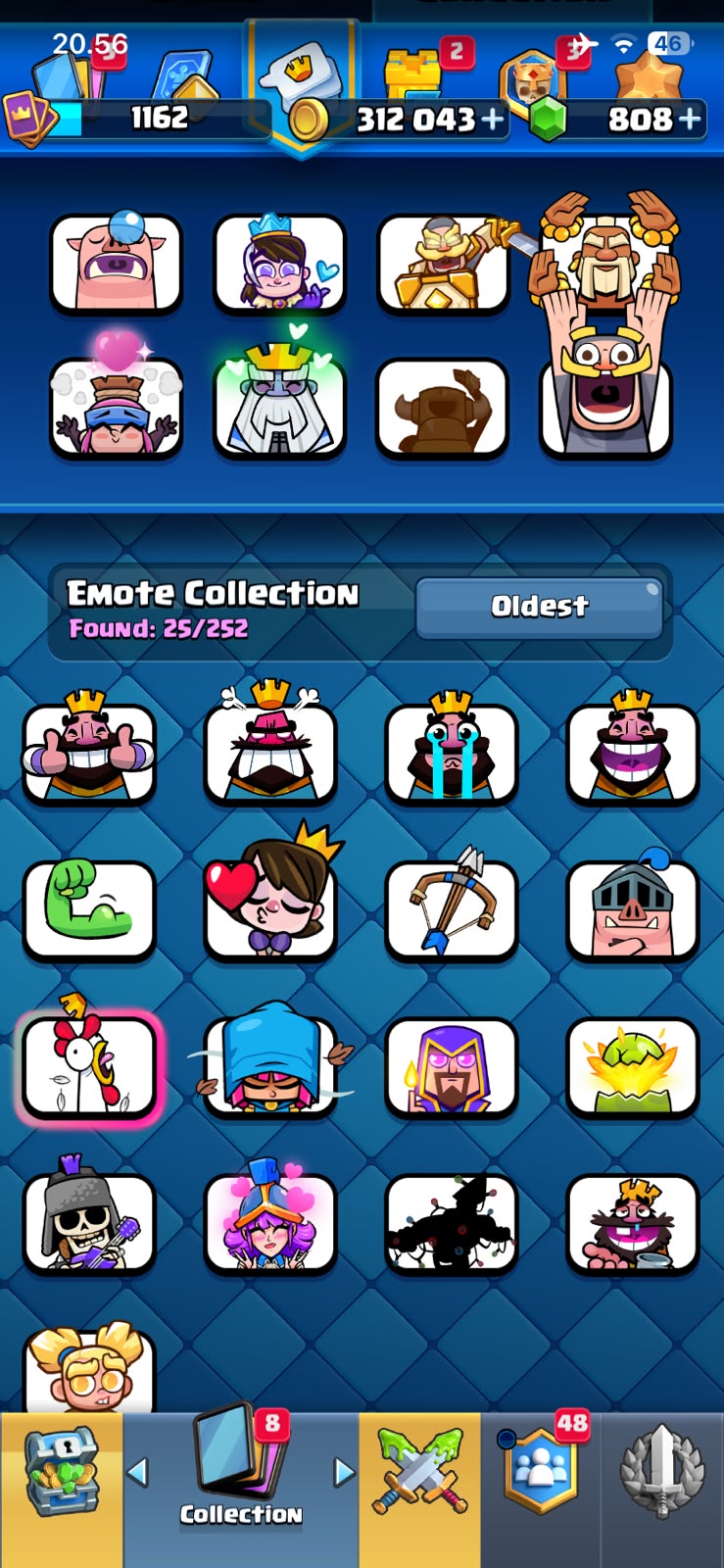724x1568 pixels.
Task: Select the purple hooded Wizard emote
Action: [452, 1066]
